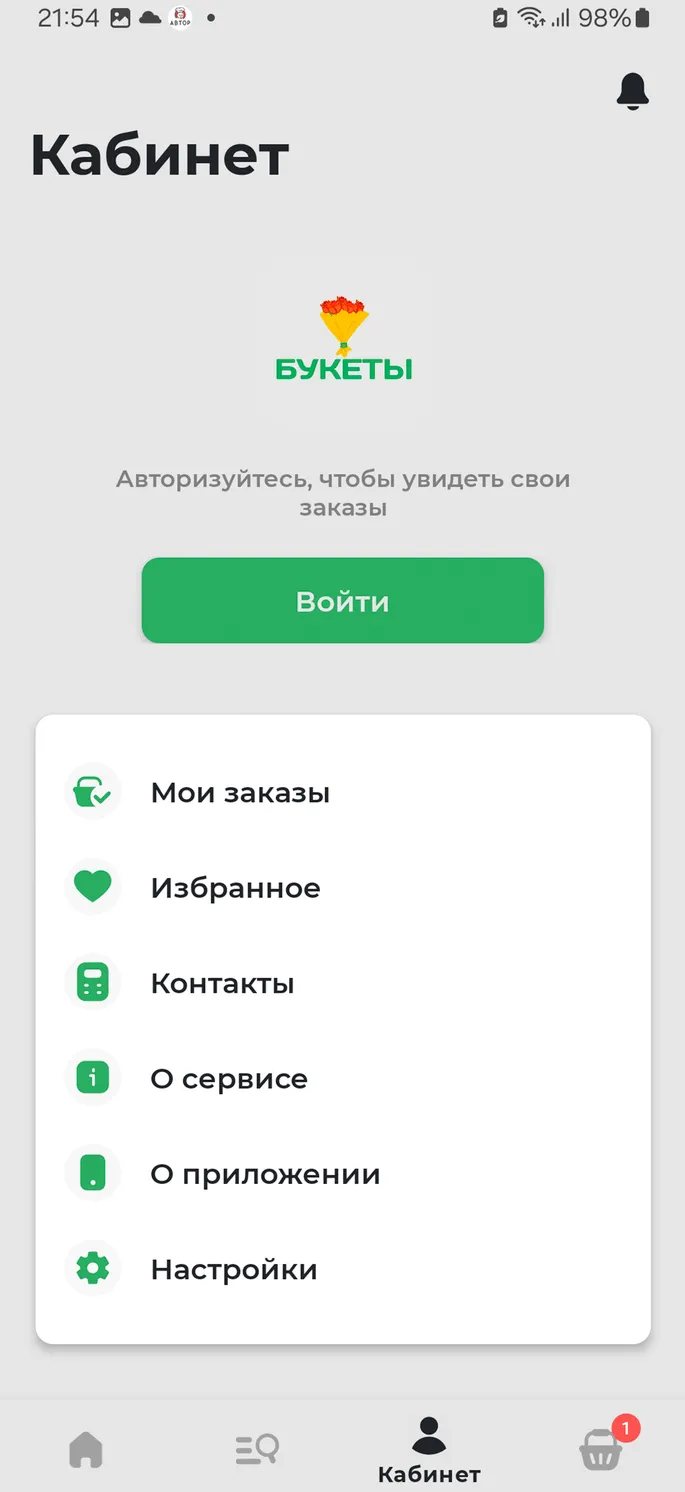Open the shopping basket tab
Image resolution: width=685 pixels, height=1492 pixels.
pos(602,1447)
